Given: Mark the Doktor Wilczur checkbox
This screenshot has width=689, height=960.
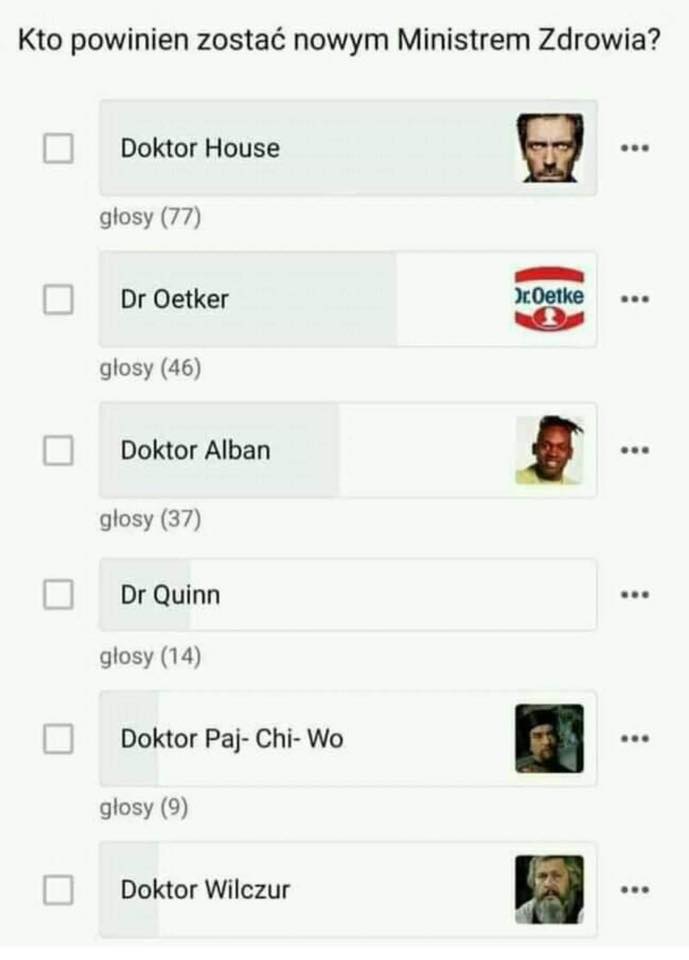Looking at the screenshot, I should point(58,889).
